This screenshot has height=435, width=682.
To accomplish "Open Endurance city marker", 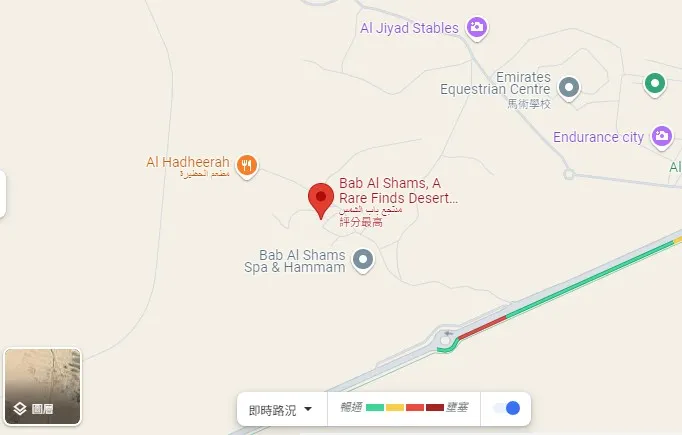I will (x=661, y=136).
